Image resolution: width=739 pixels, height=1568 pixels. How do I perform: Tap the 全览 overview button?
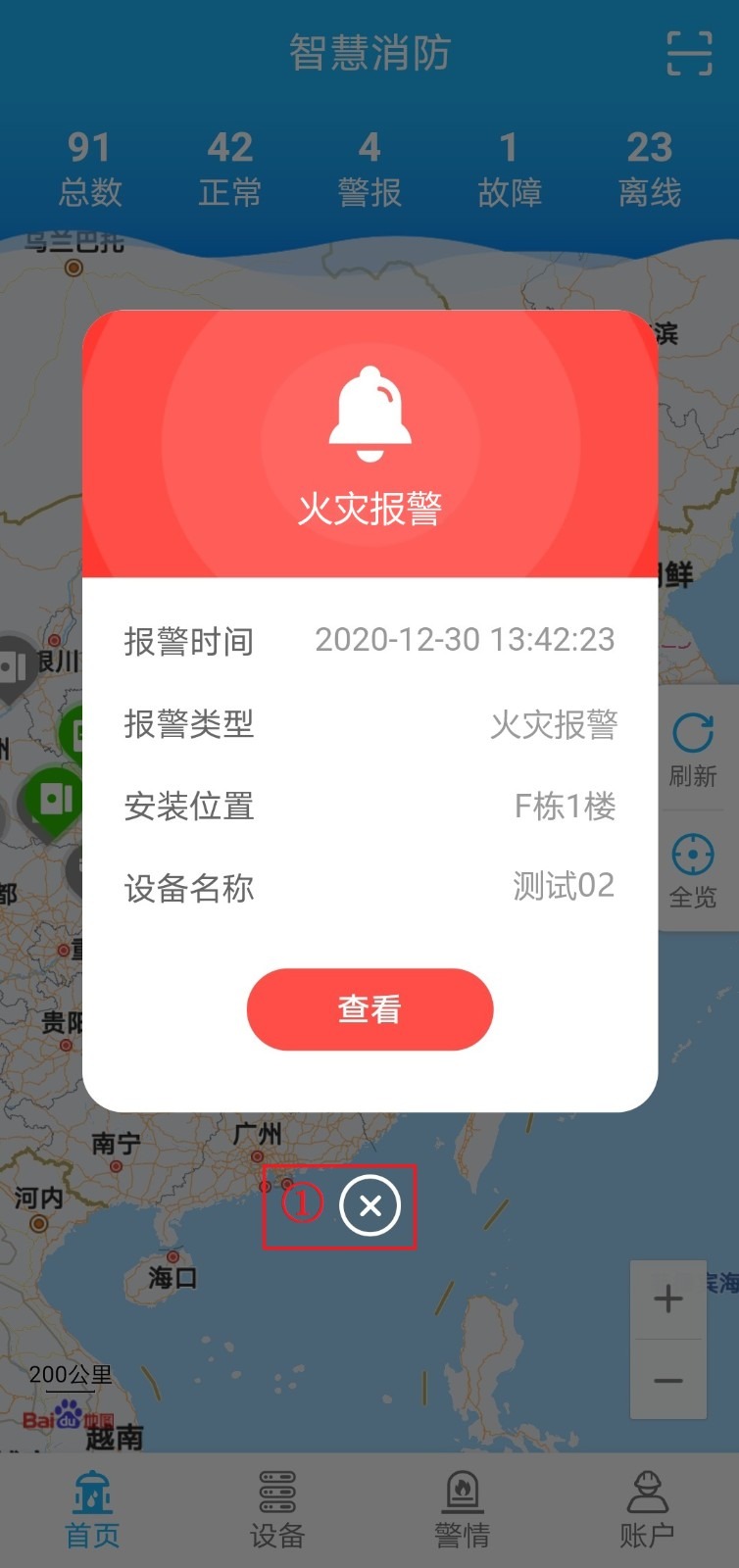(x=693, y=869)
